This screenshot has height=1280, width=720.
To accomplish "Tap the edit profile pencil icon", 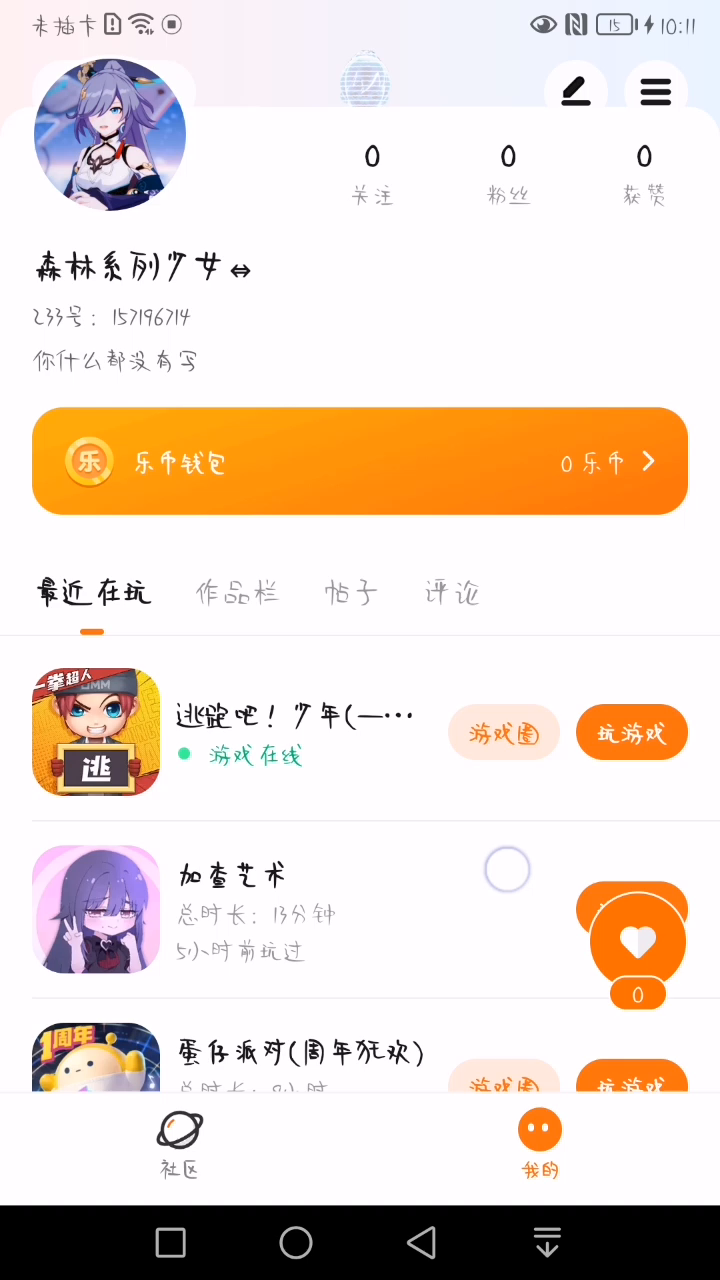I will 575,92.
